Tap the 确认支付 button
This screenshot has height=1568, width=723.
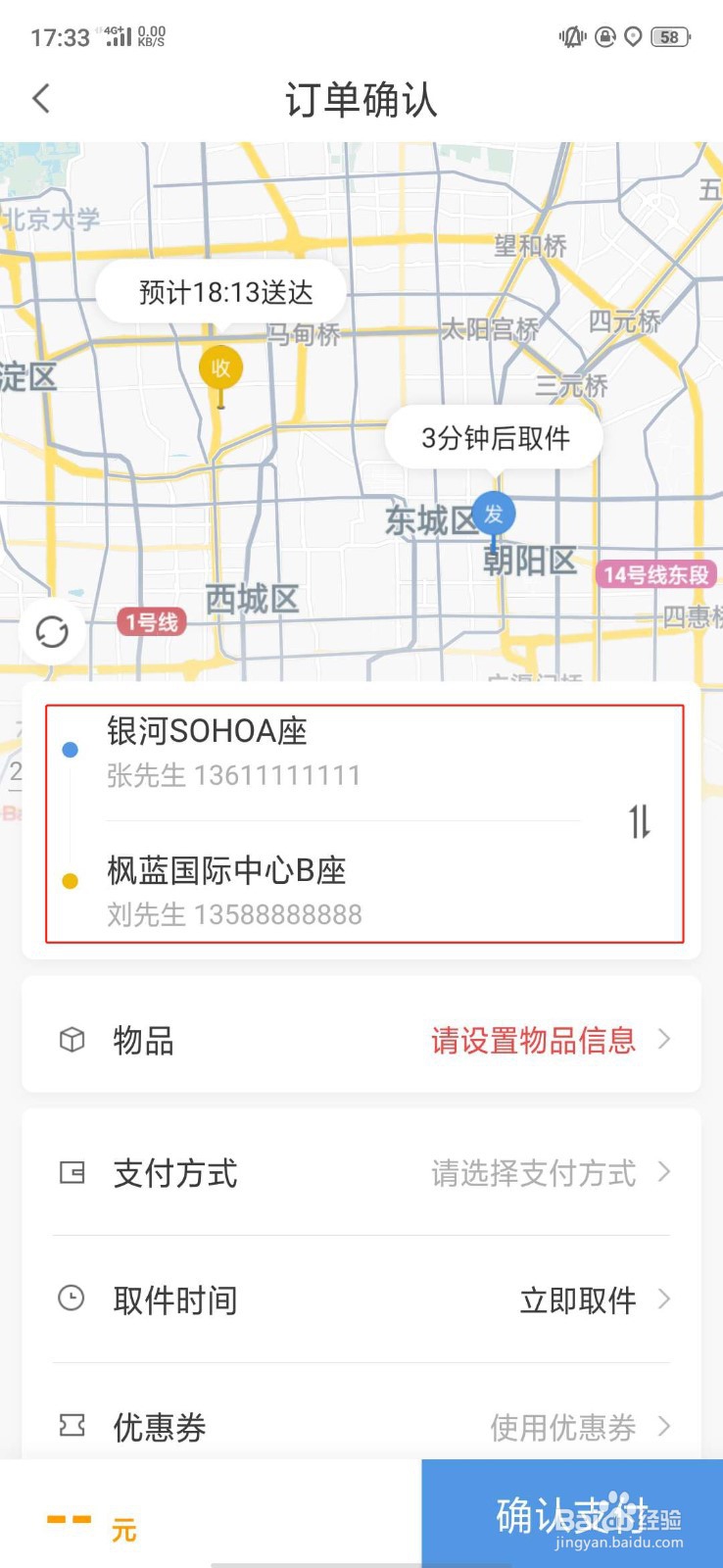coord(572,1513)
